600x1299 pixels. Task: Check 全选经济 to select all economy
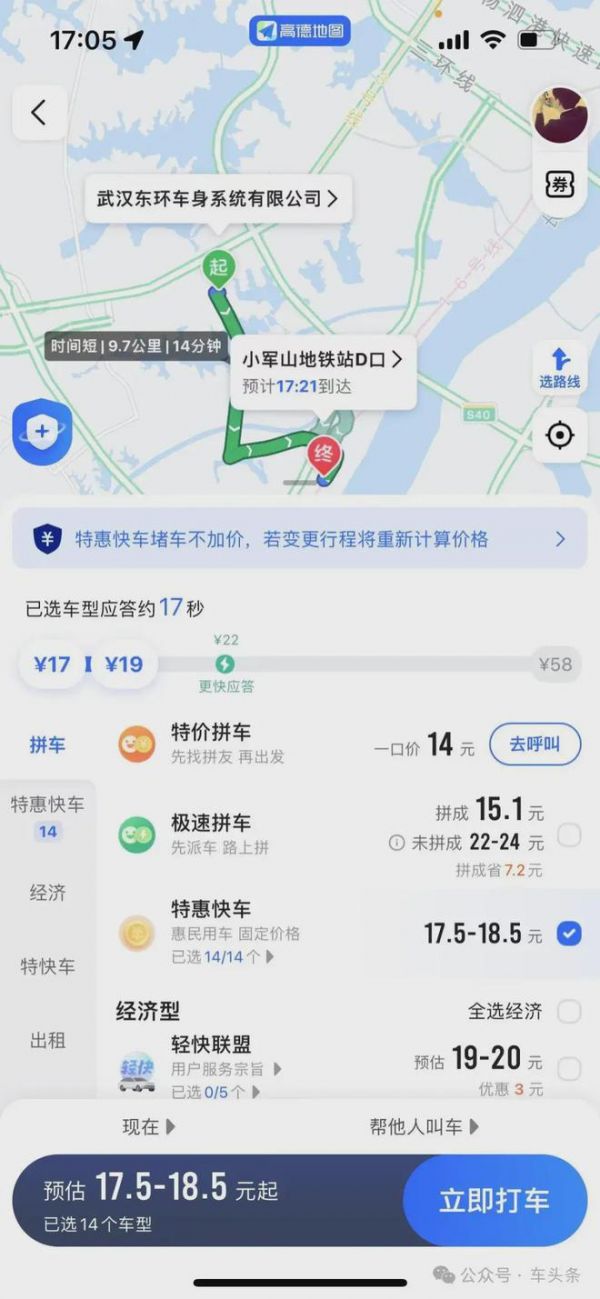[568, 1011]
